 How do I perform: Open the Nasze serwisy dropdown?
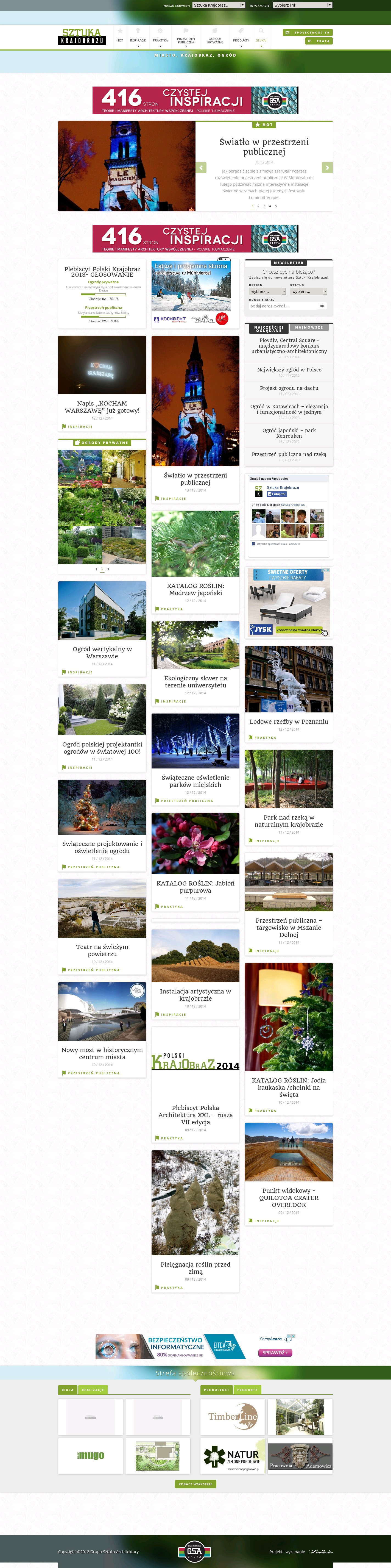(218, 5)
